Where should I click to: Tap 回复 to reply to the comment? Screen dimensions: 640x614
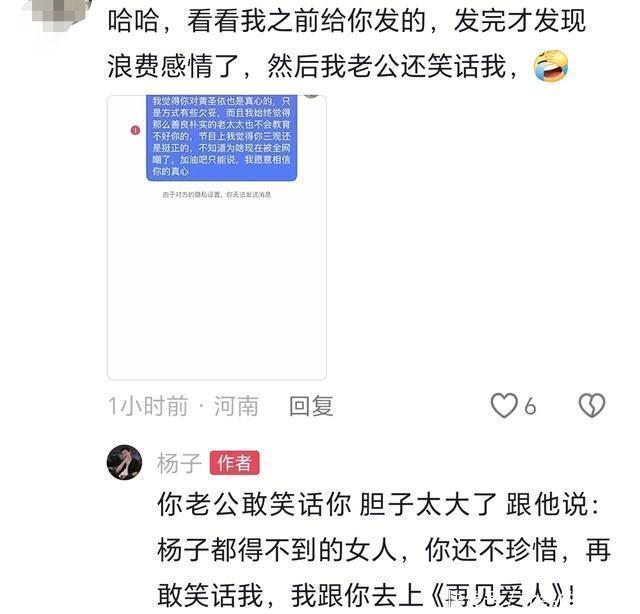coord(311,406)
